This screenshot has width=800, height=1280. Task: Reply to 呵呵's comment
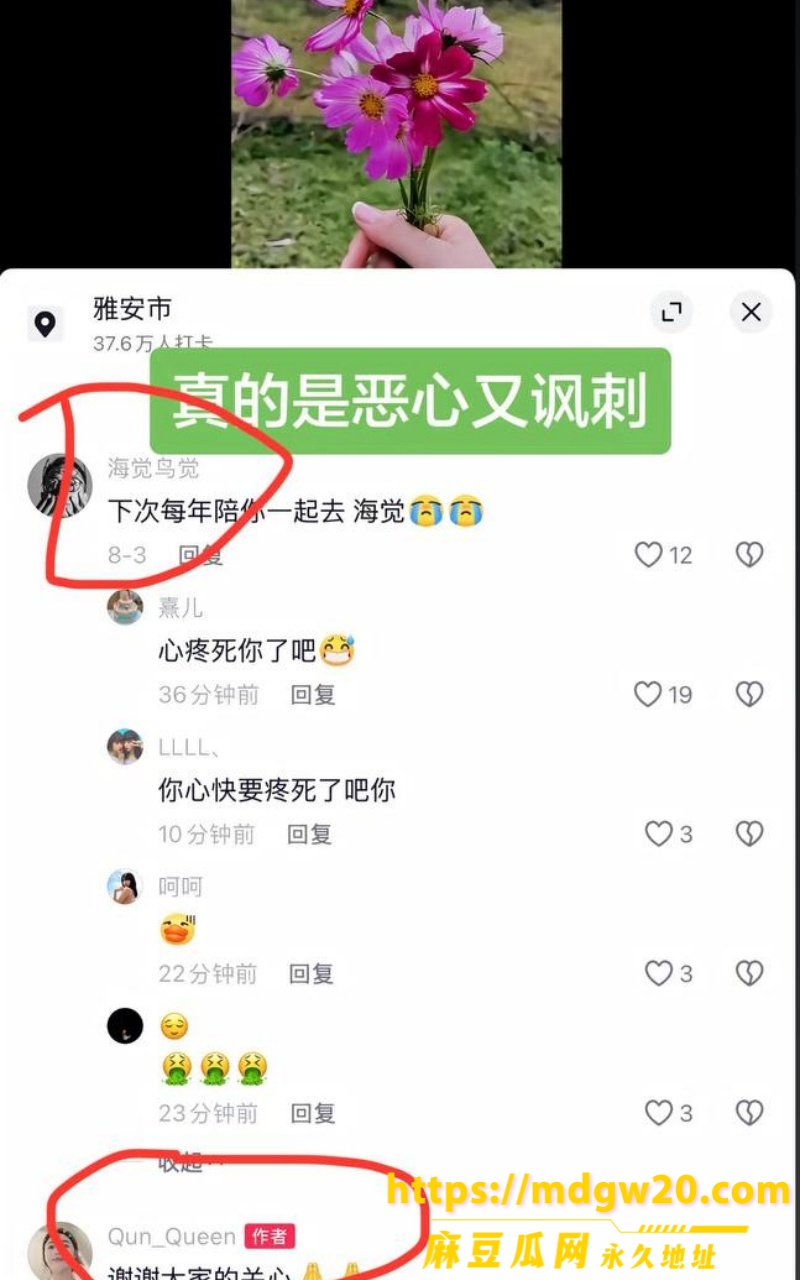(x=311, y=973)
